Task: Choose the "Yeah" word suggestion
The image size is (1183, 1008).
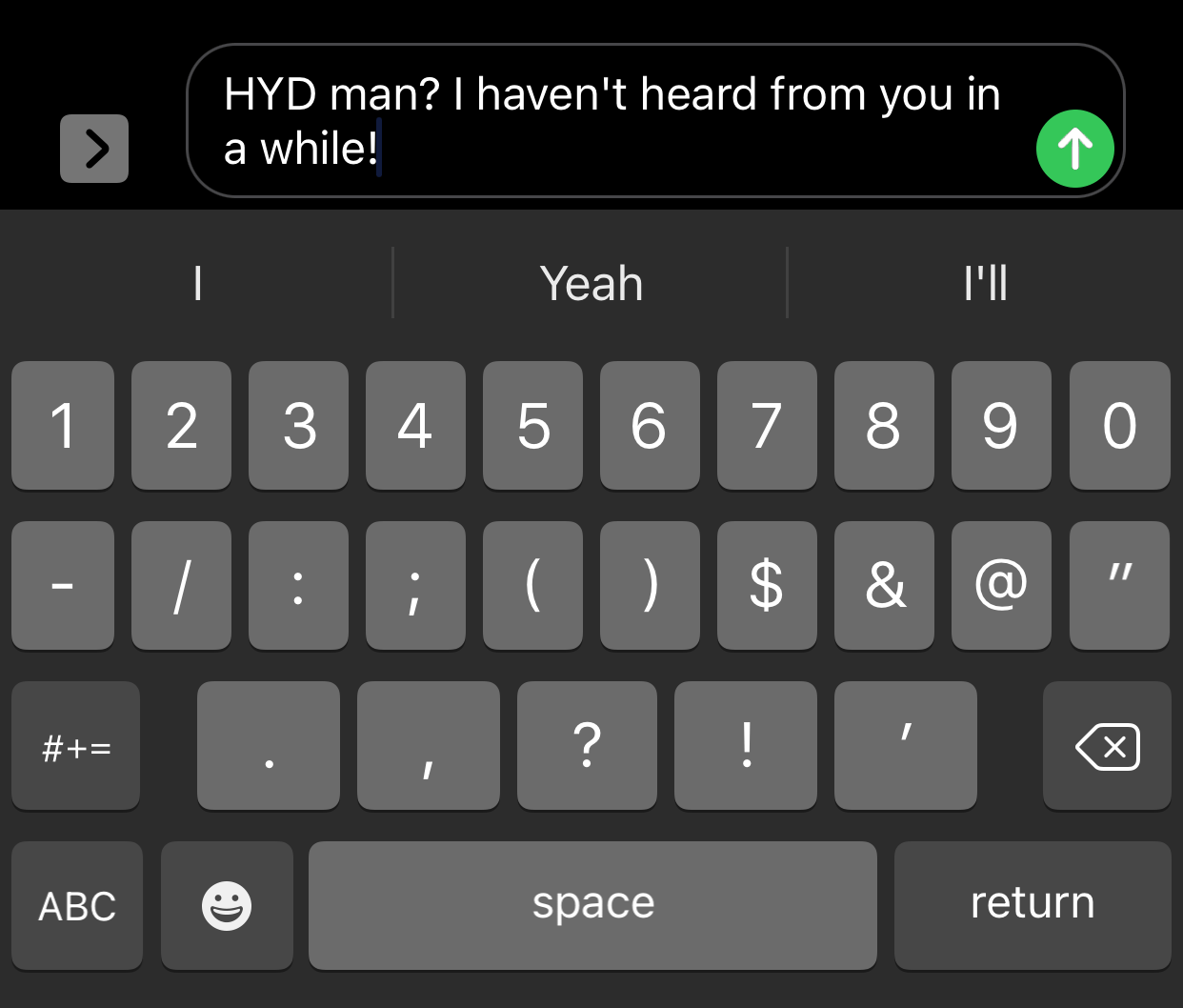Action: point(591,283)
